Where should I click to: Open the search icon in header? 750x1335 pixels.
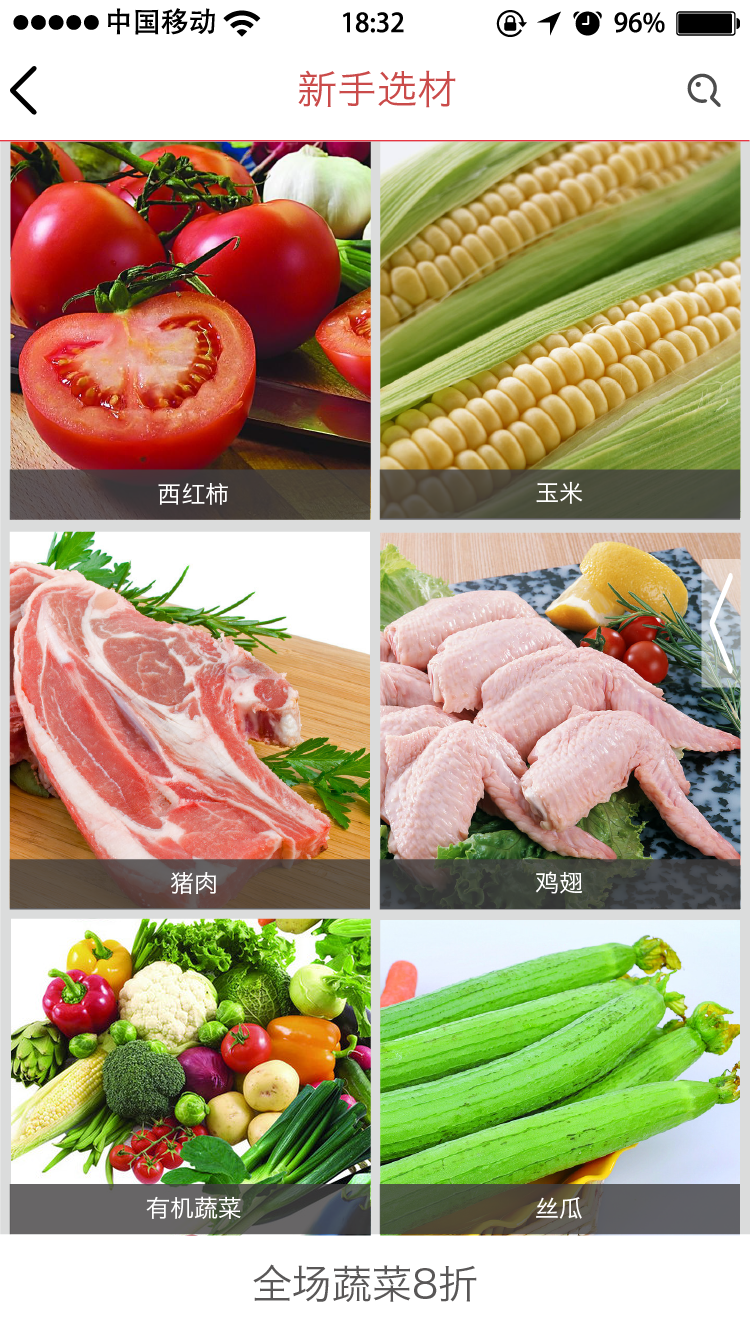click(704, 91)
